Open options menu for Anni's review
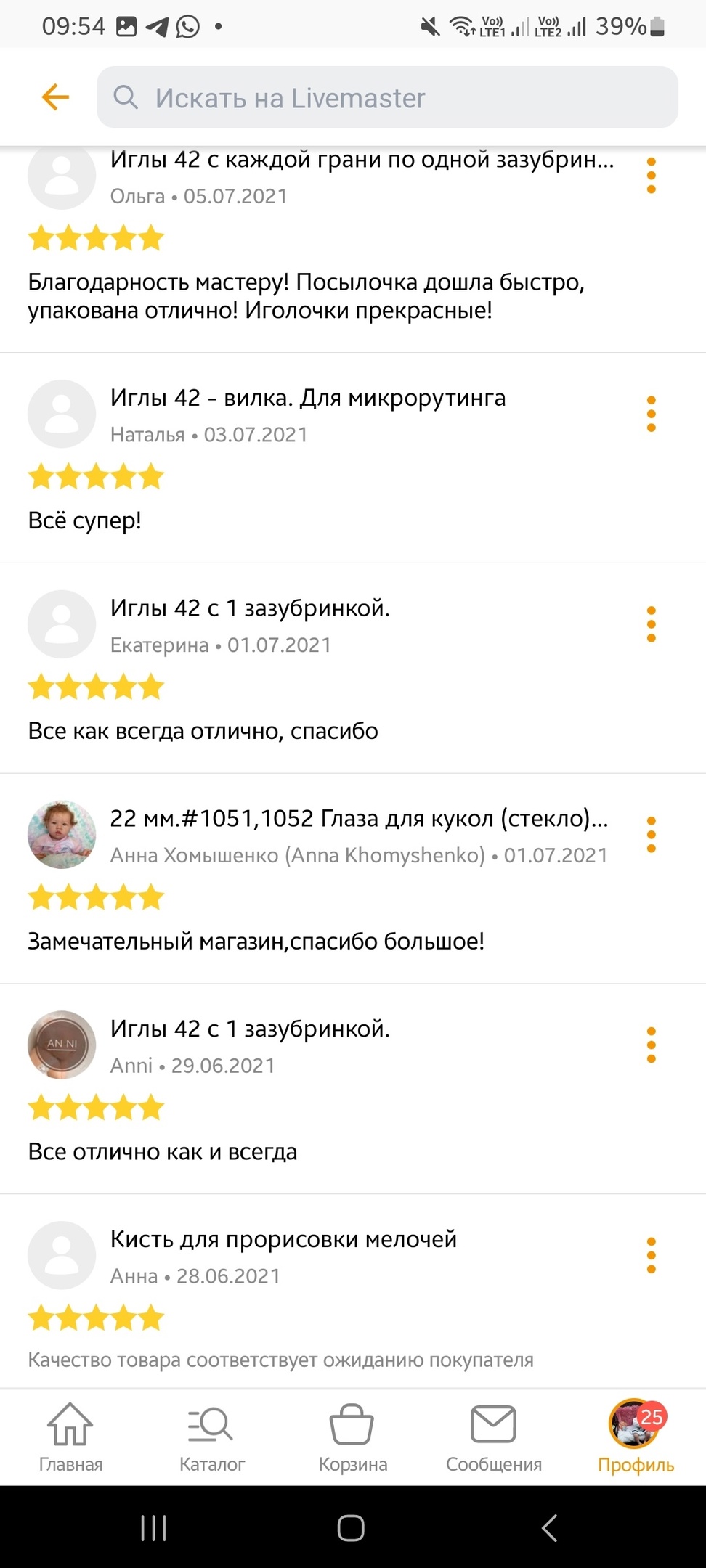 [651, 1045]
